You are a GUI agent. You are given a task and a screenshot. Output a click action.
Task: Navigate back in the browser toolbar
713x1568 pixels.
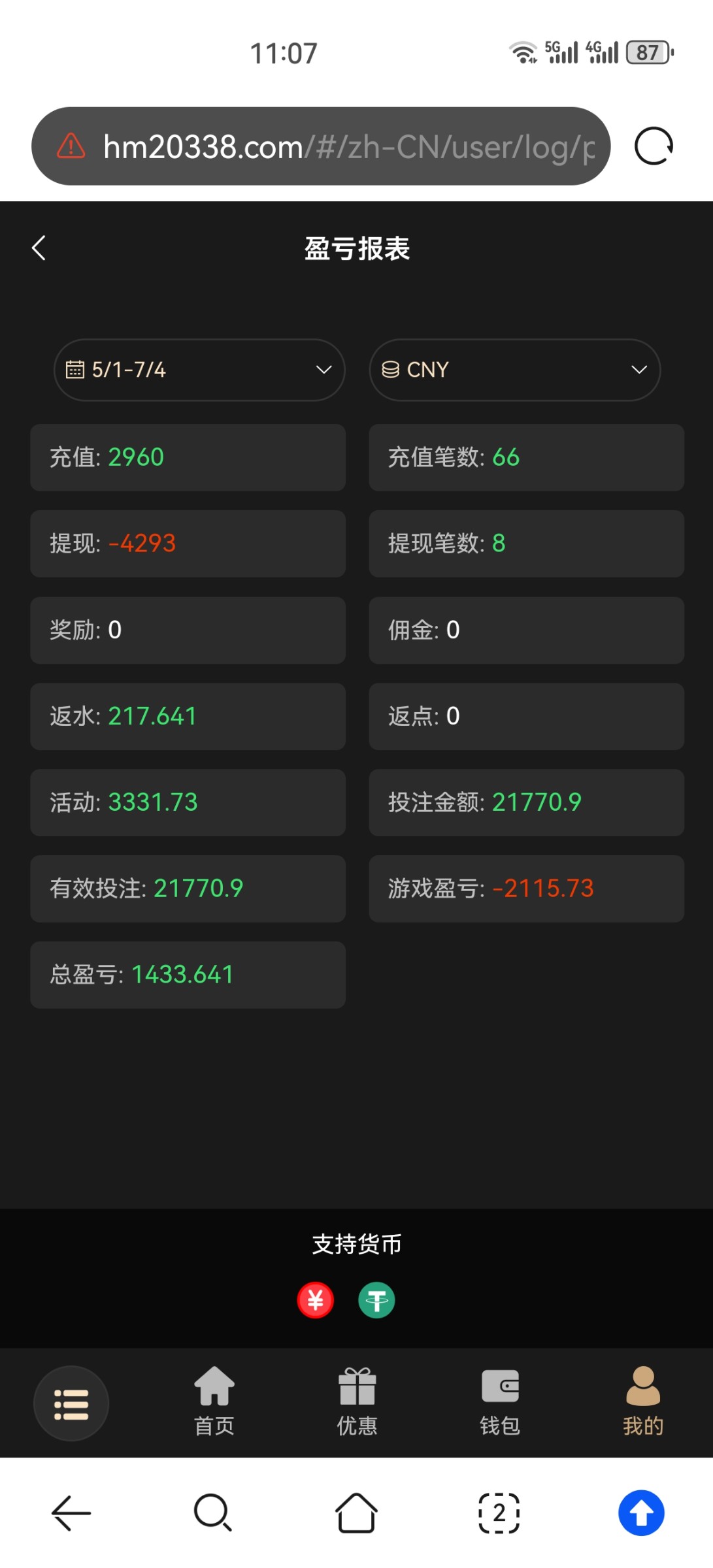[71, 1512]
